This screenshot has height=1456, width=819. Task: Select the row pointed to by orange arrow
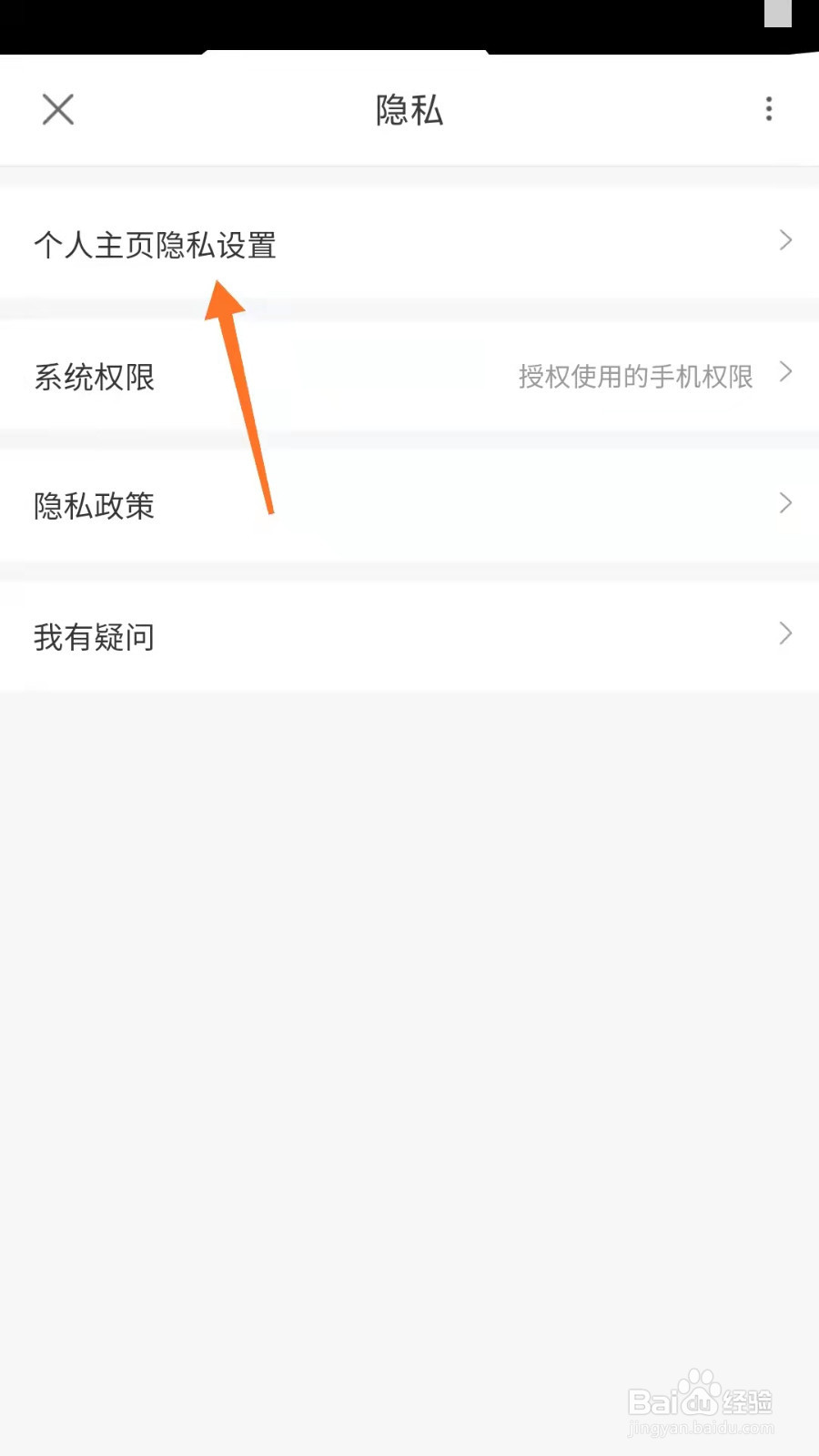click(x=155, y=244)
